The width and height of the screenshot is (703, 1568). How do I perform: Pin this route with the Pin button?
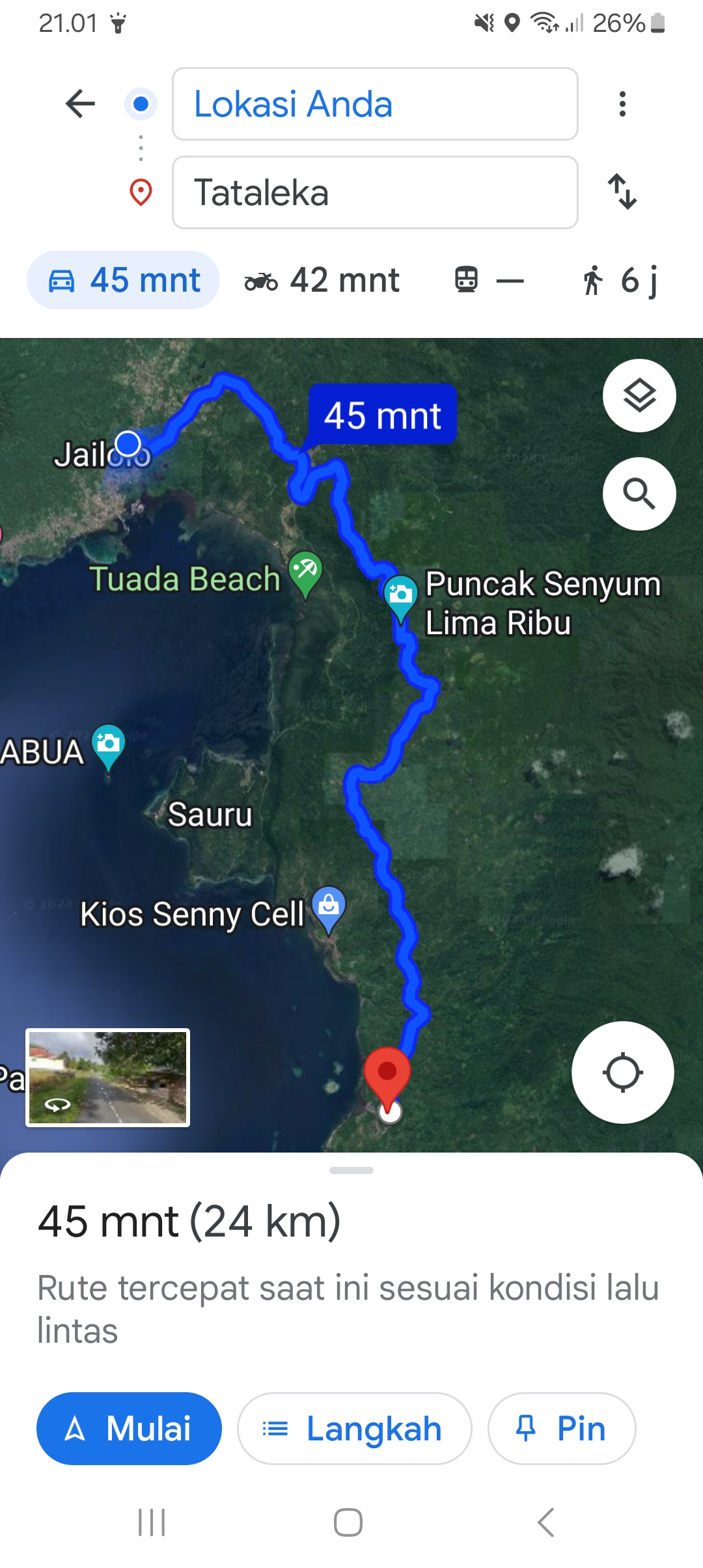click(562, 1429)
